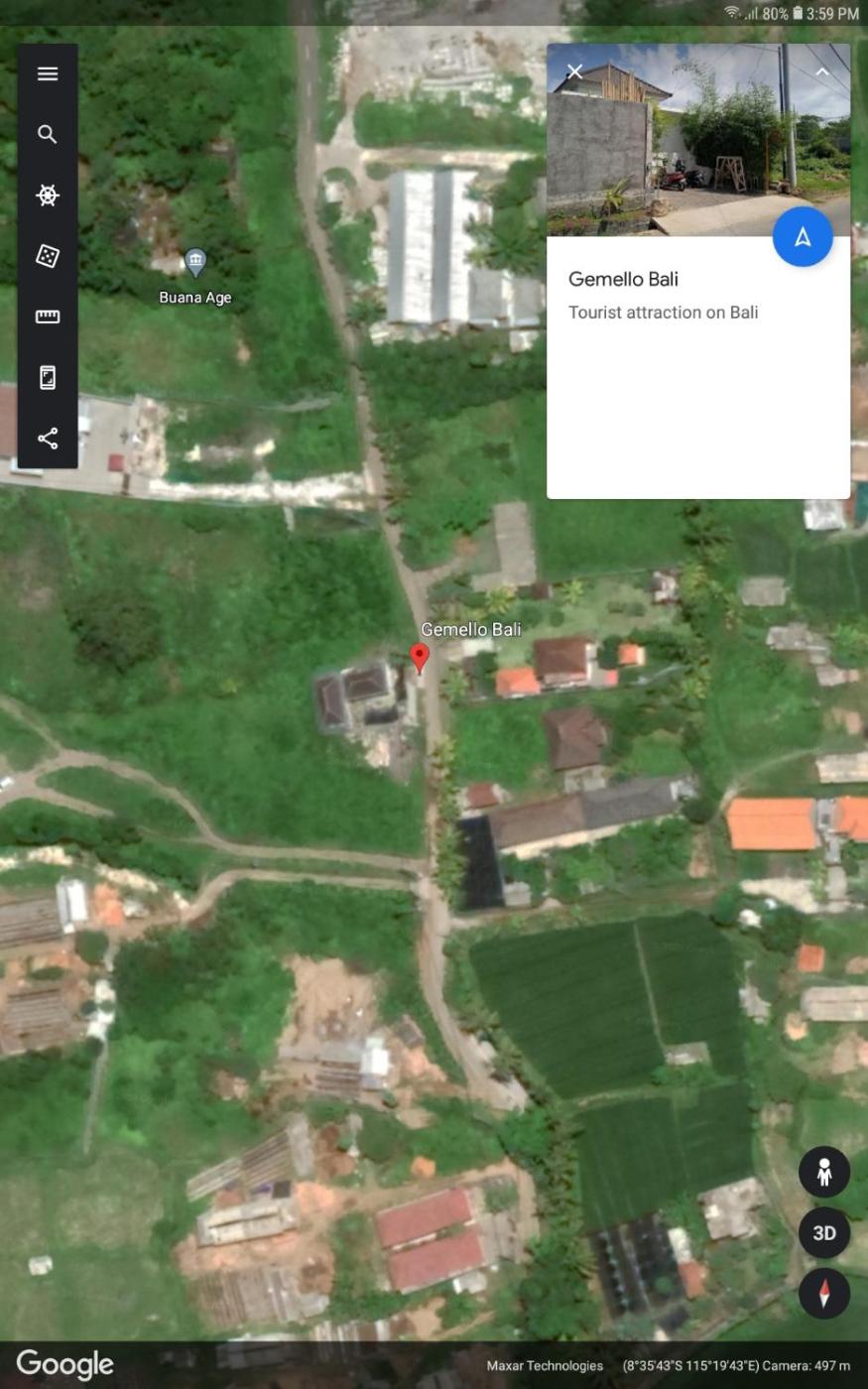Image resolution: width=868 pixels, height=1389 pixels.
Task: Enable Street View pegman
Action: point(823,1172)
